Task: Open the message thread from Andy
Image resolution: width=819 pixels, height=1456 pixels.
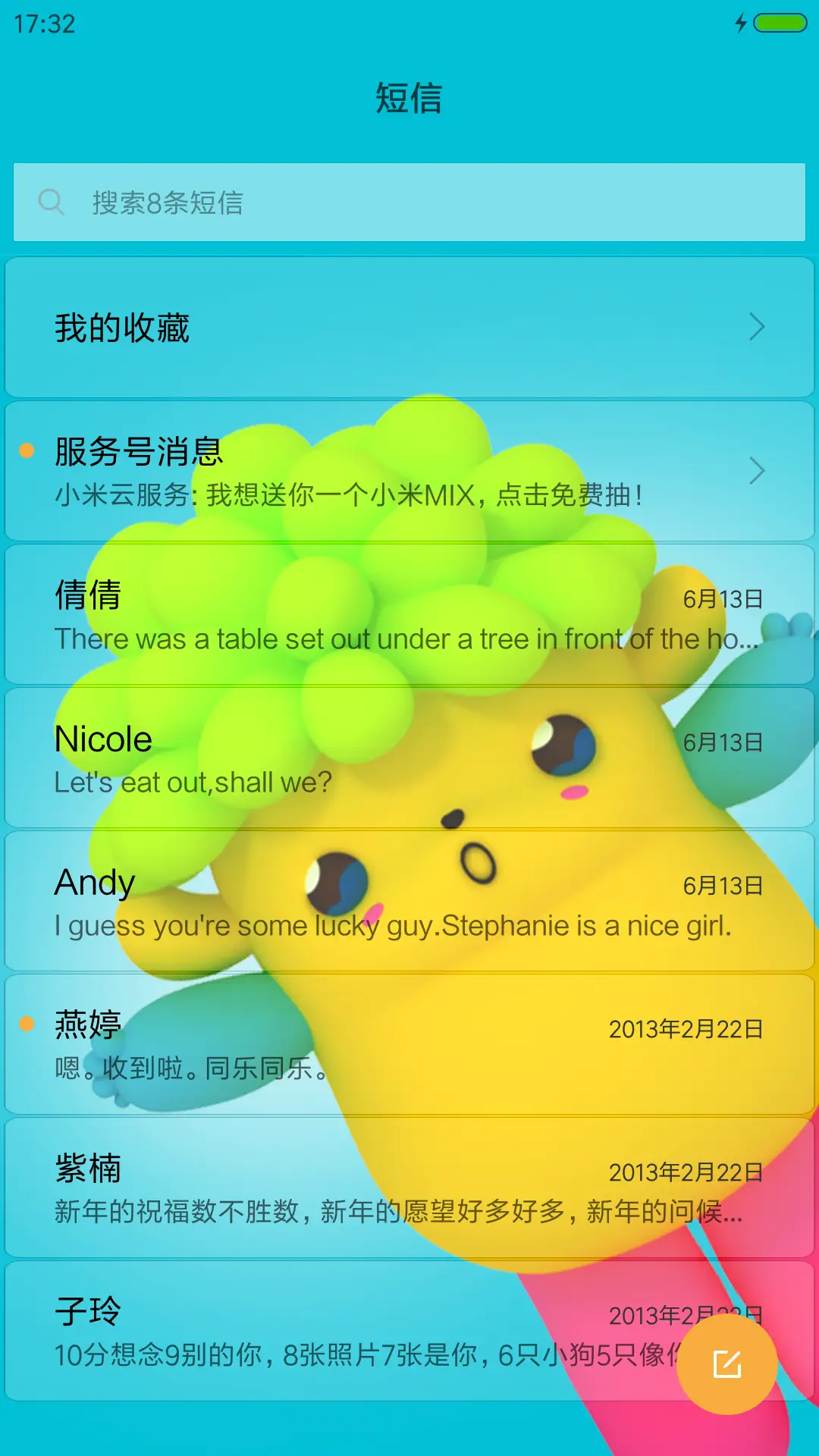Action: pos(409,901)
